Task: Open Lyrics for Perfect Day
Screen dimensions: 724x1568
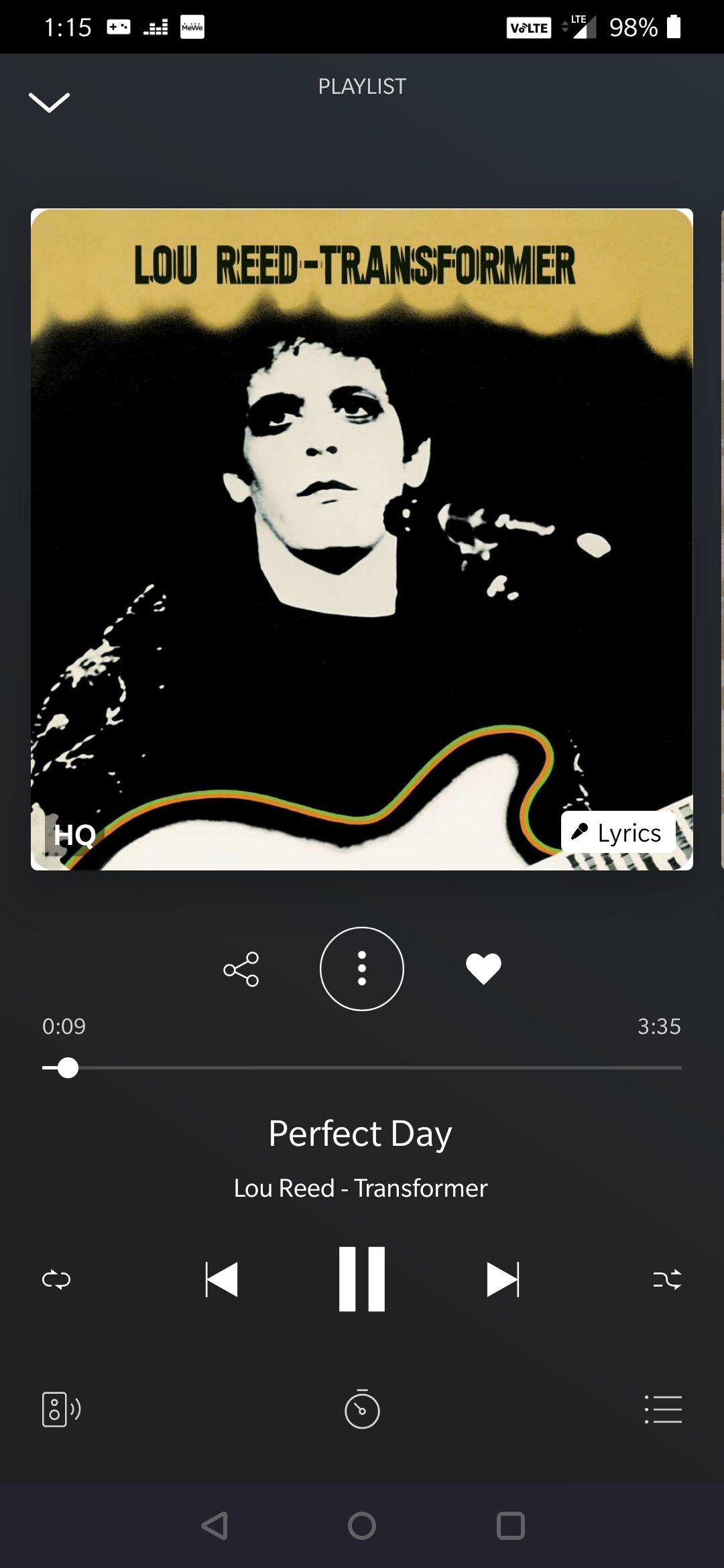Action: pos(617,833)
